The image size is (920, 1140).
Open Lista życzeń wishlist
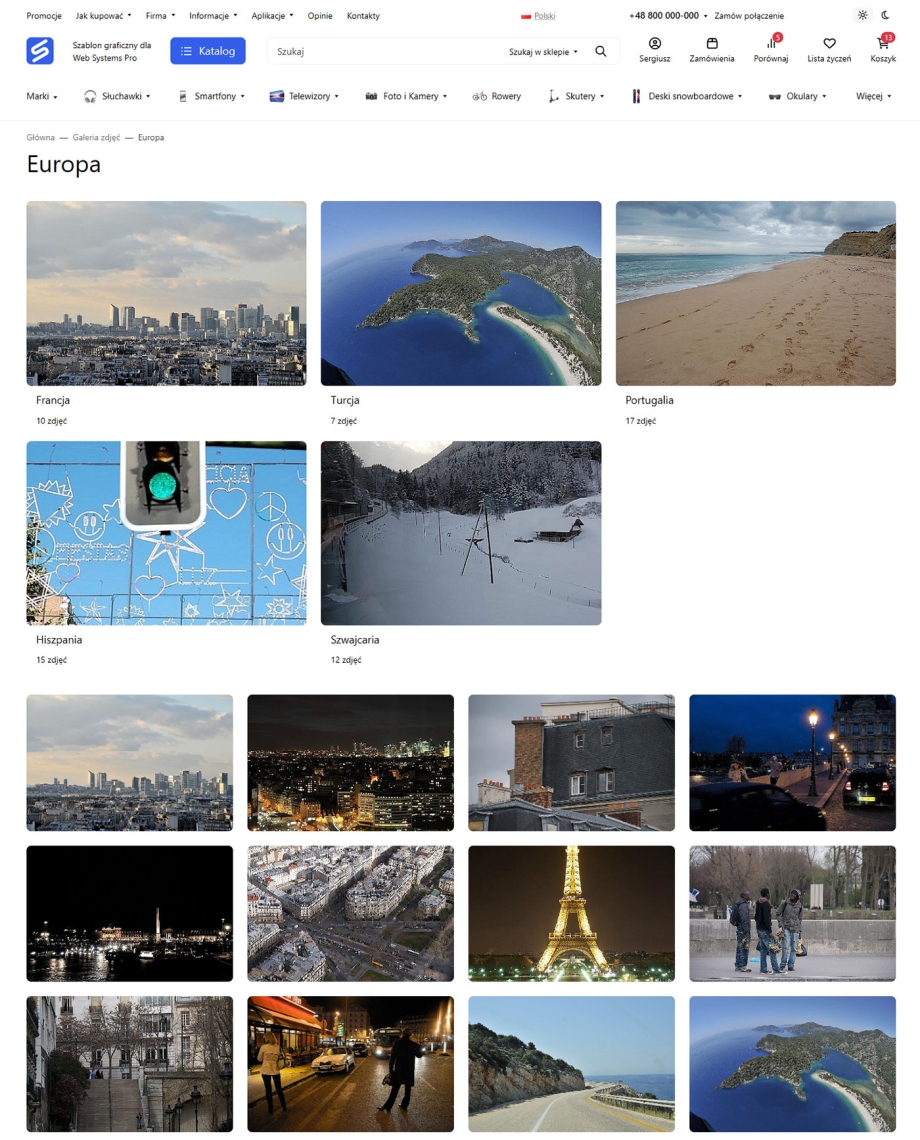(829, 50)
